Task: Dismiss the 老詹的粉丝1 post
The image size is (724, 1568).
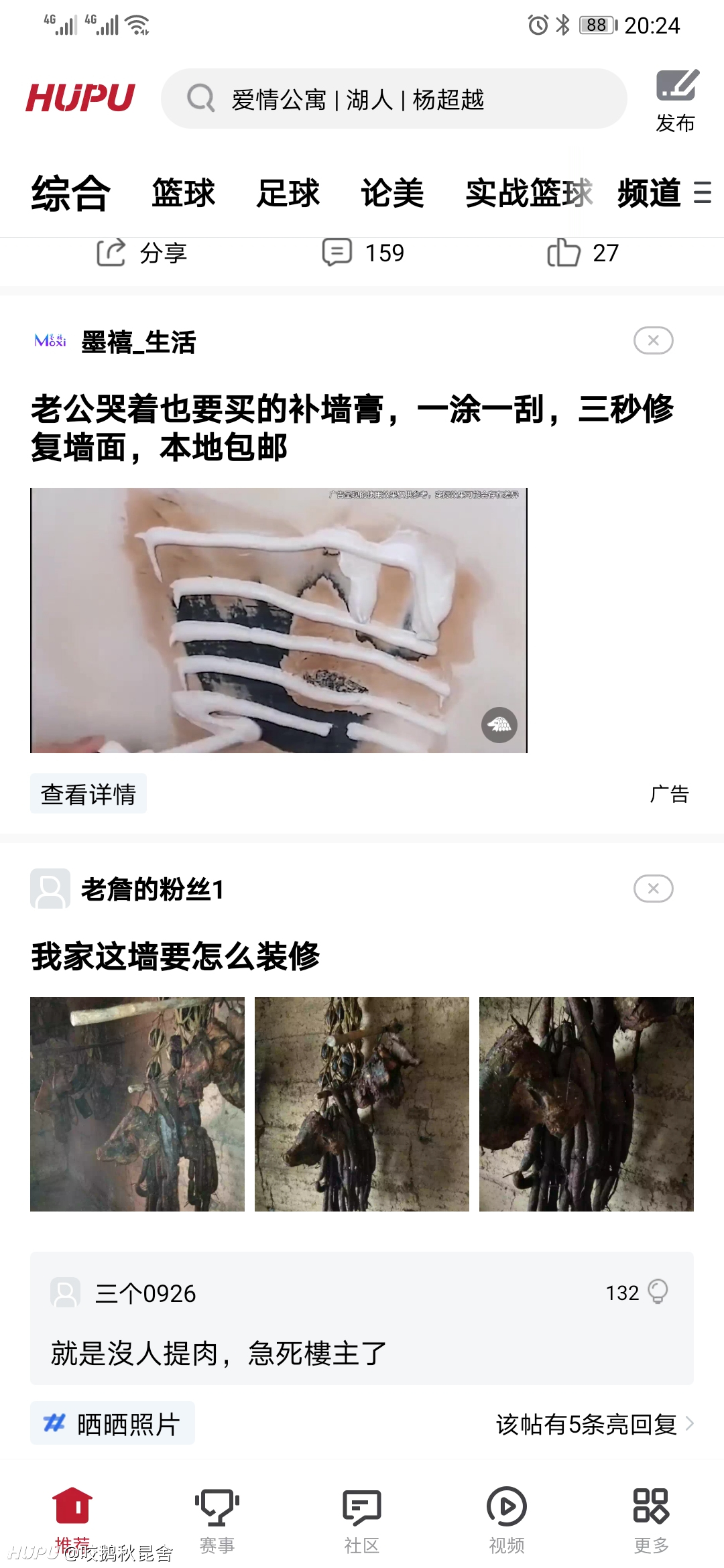Action: (653, 889)
